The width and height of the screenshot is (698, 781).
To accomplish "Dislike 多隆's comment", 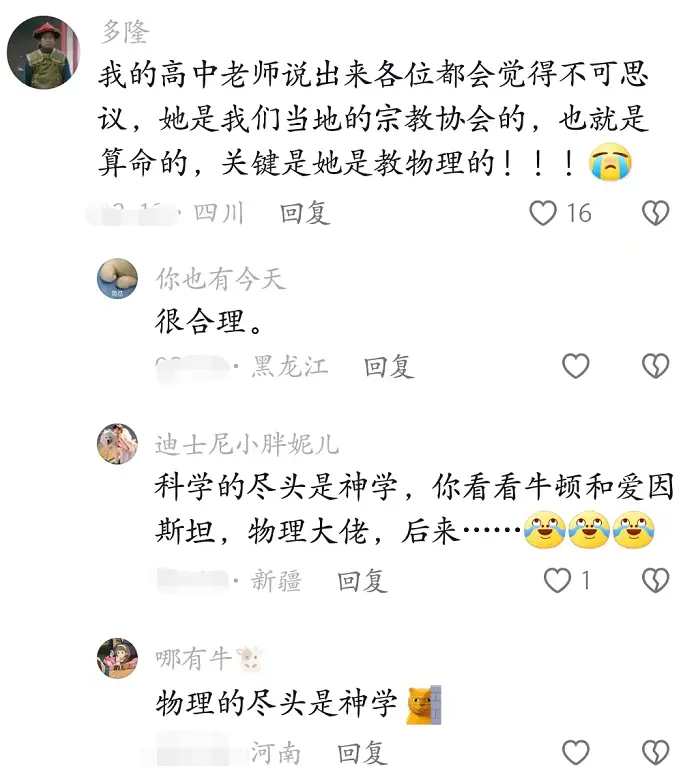I will point(655,213).
